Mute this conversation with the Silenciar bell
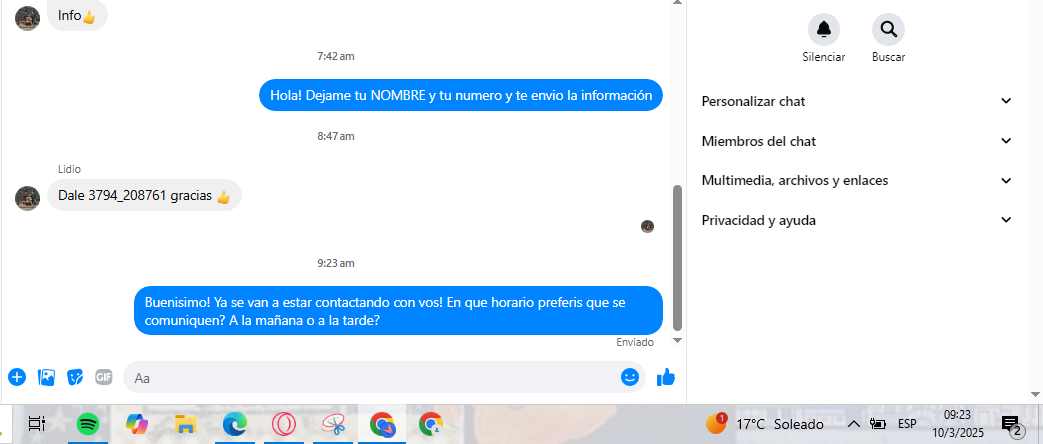Viewport: 1043px width, 444px height. 823,29
